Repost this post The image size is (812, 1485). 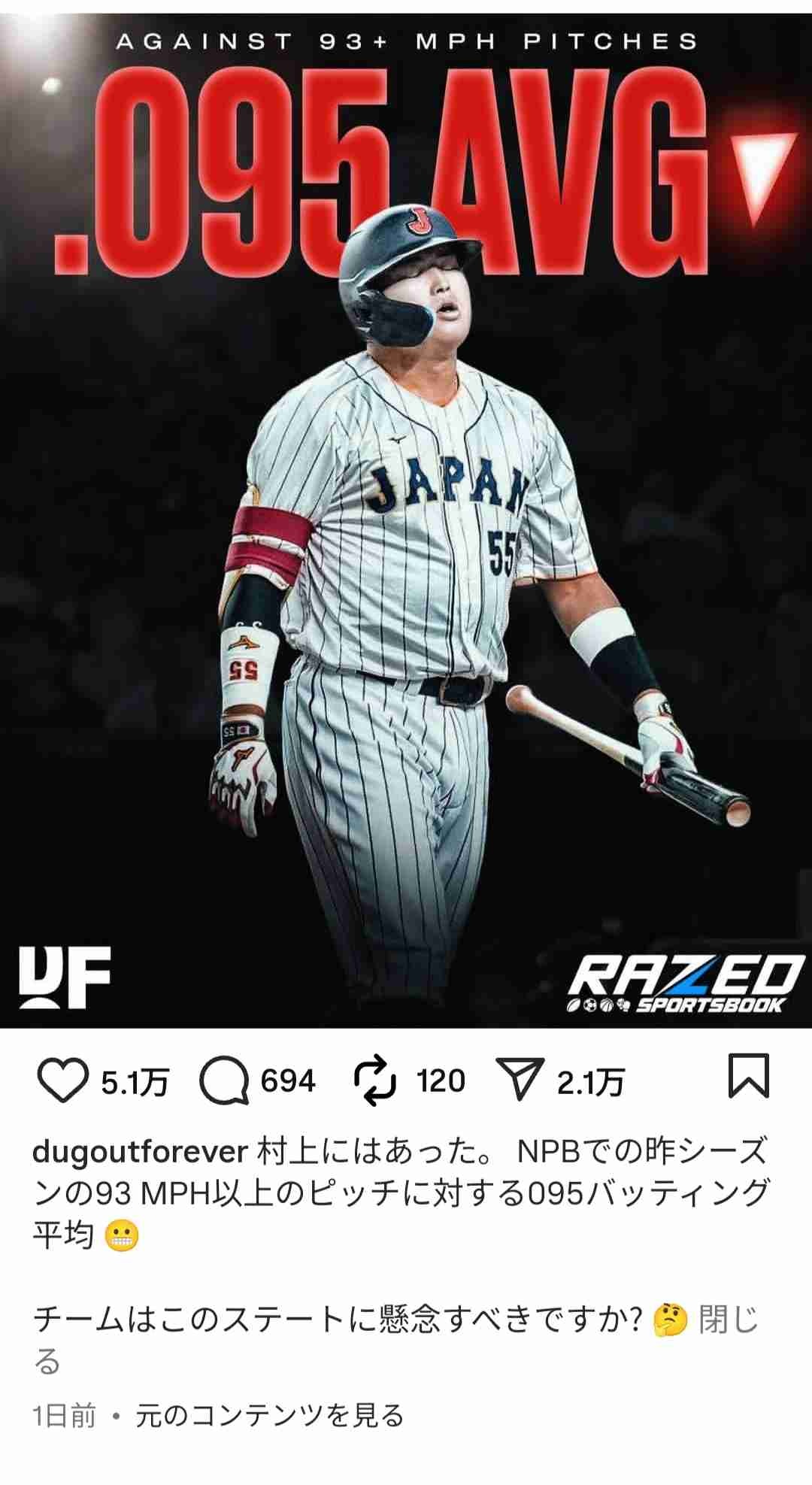pos(374,1080)
